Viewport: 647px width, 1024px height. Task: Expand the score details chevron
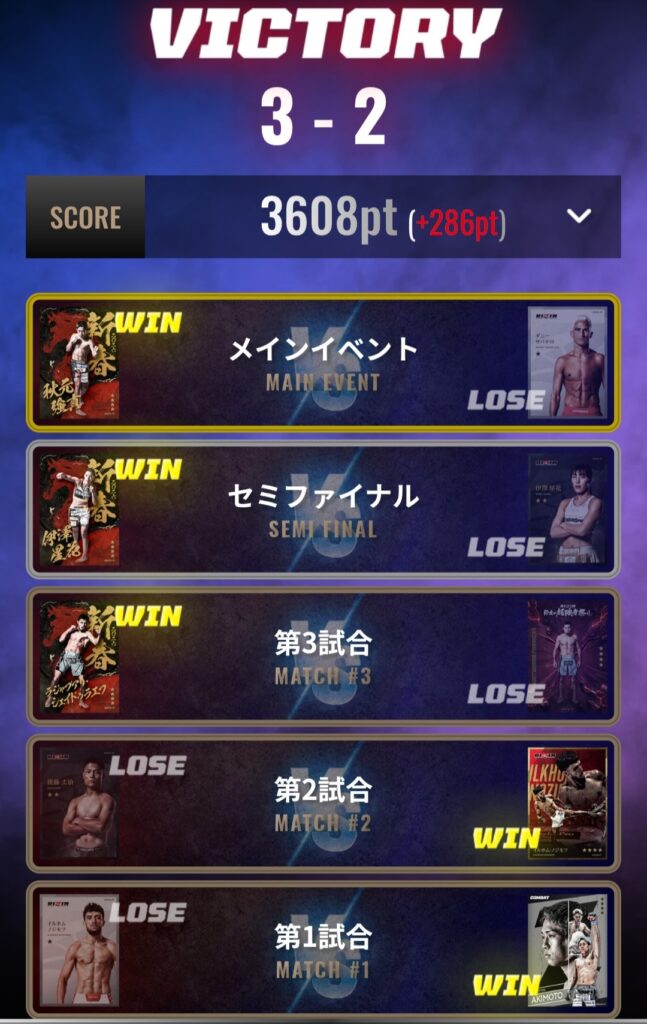[579, 216]
